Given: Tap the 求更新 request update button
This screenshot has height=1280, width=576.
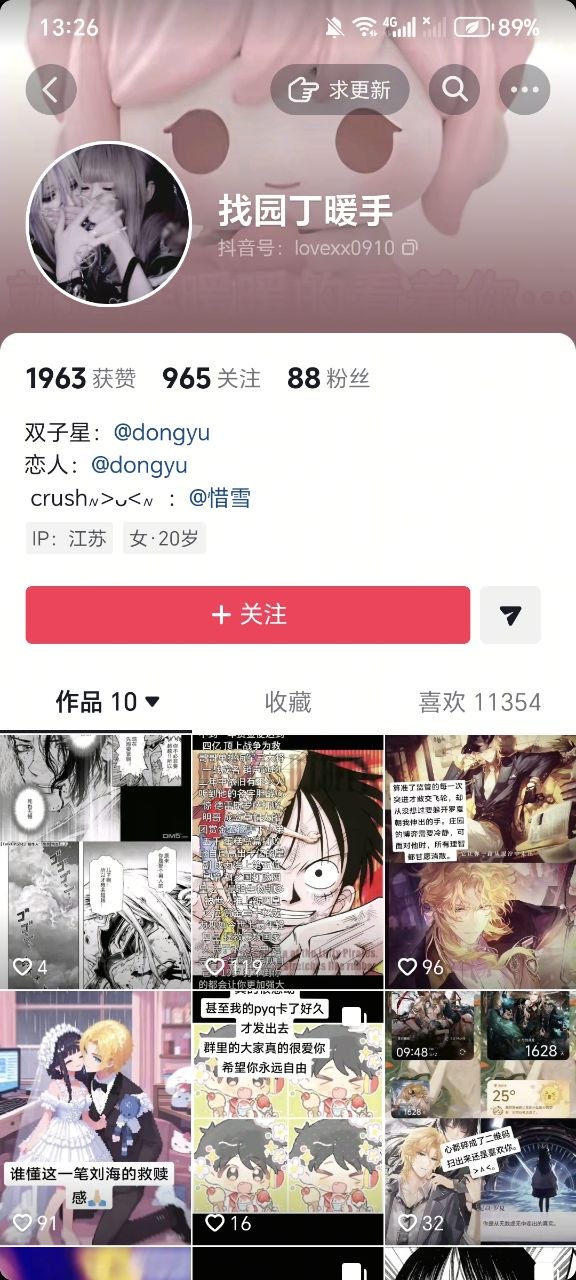Looking at the screenshot, I should coord(340,90).
